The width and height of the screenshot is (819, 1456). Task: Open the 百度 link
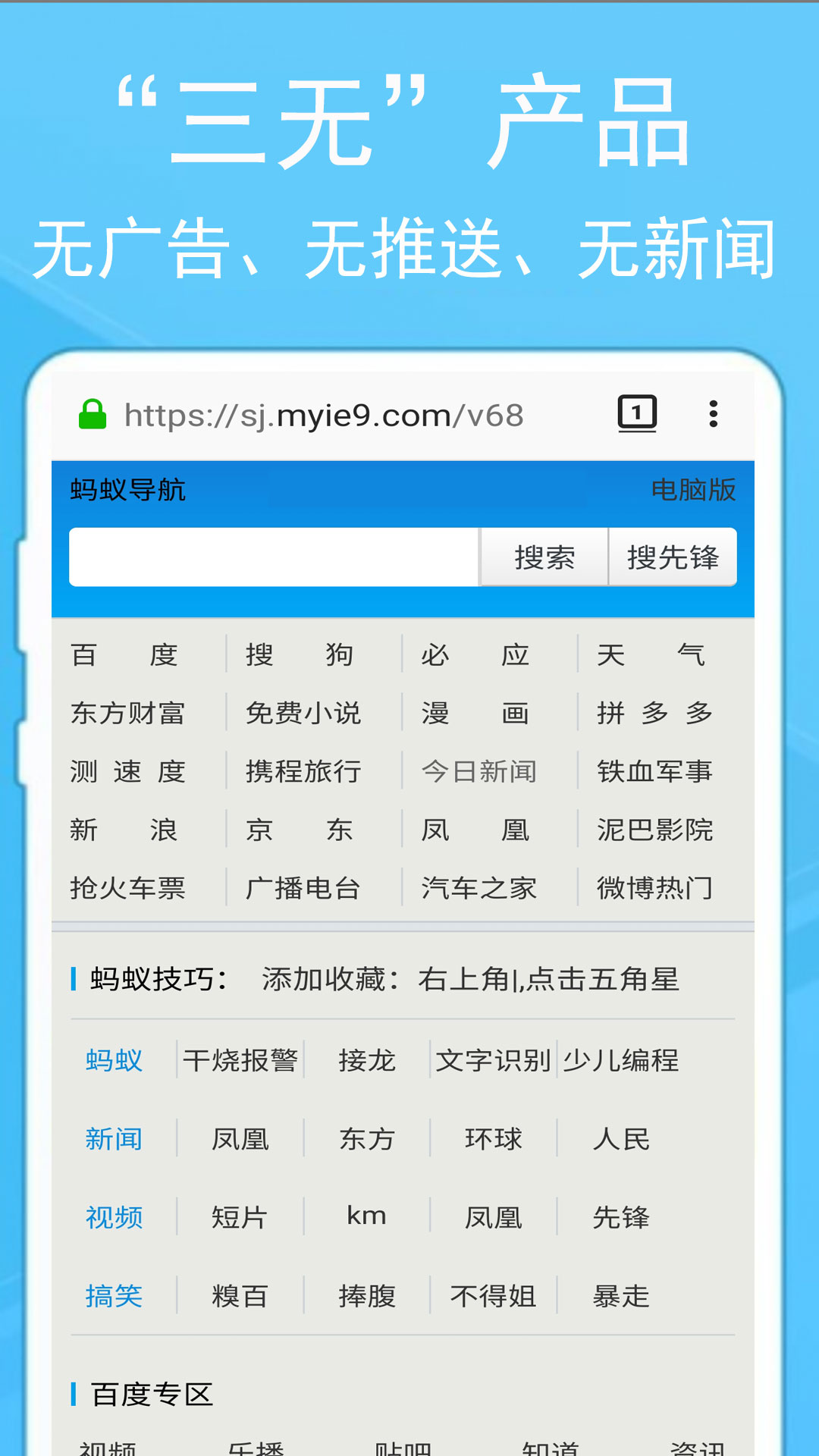127,654
